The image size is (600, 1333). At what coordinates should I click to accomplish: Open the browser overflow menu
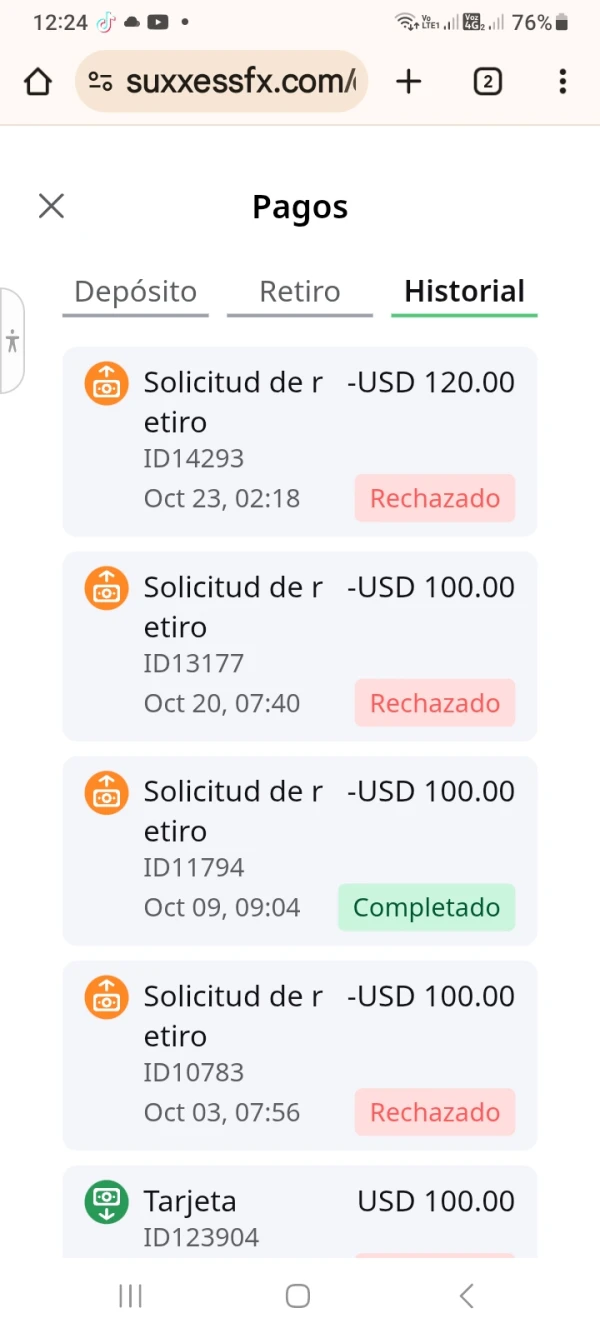(x=563, y=82)
